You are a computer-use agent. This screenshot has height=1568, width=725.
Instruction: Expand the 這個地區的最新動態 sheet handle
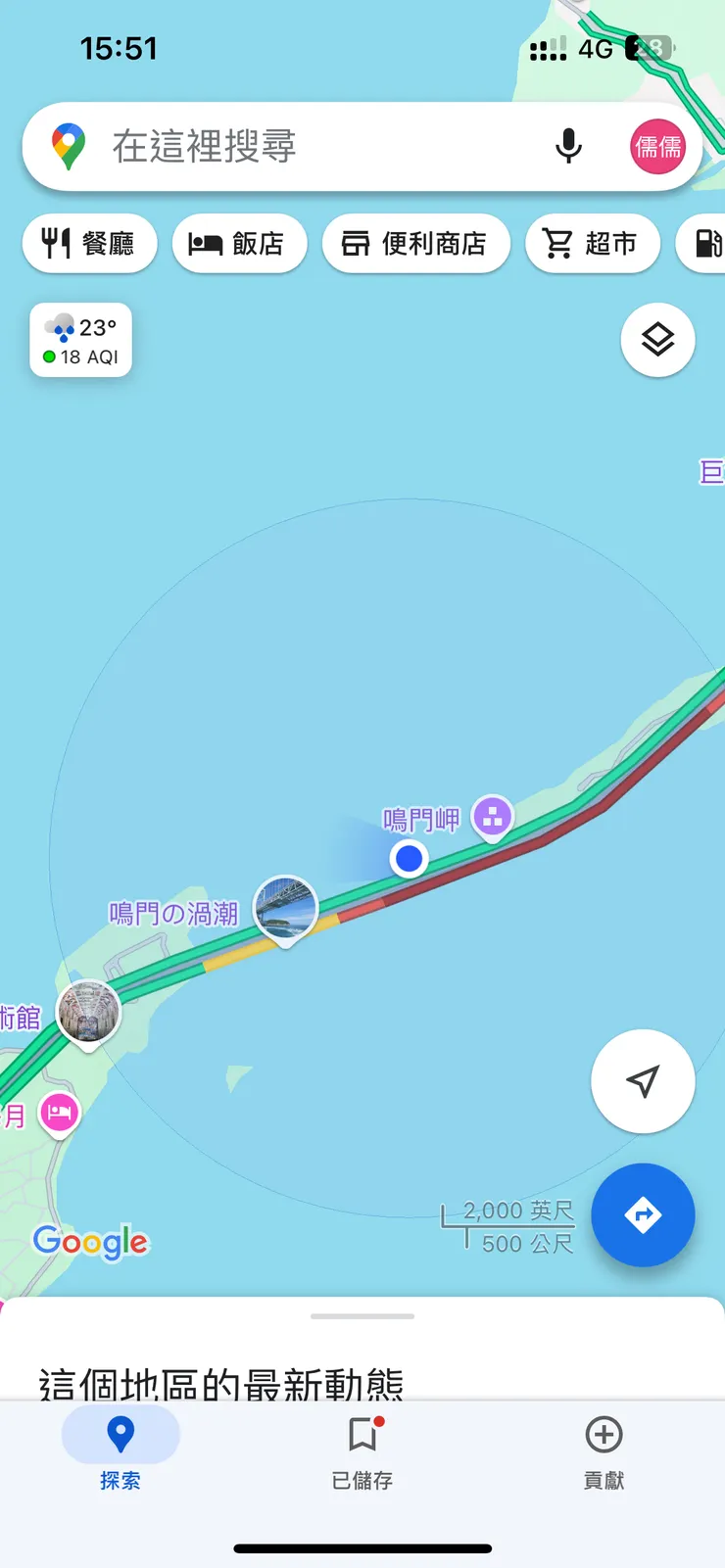[362, 1317]
